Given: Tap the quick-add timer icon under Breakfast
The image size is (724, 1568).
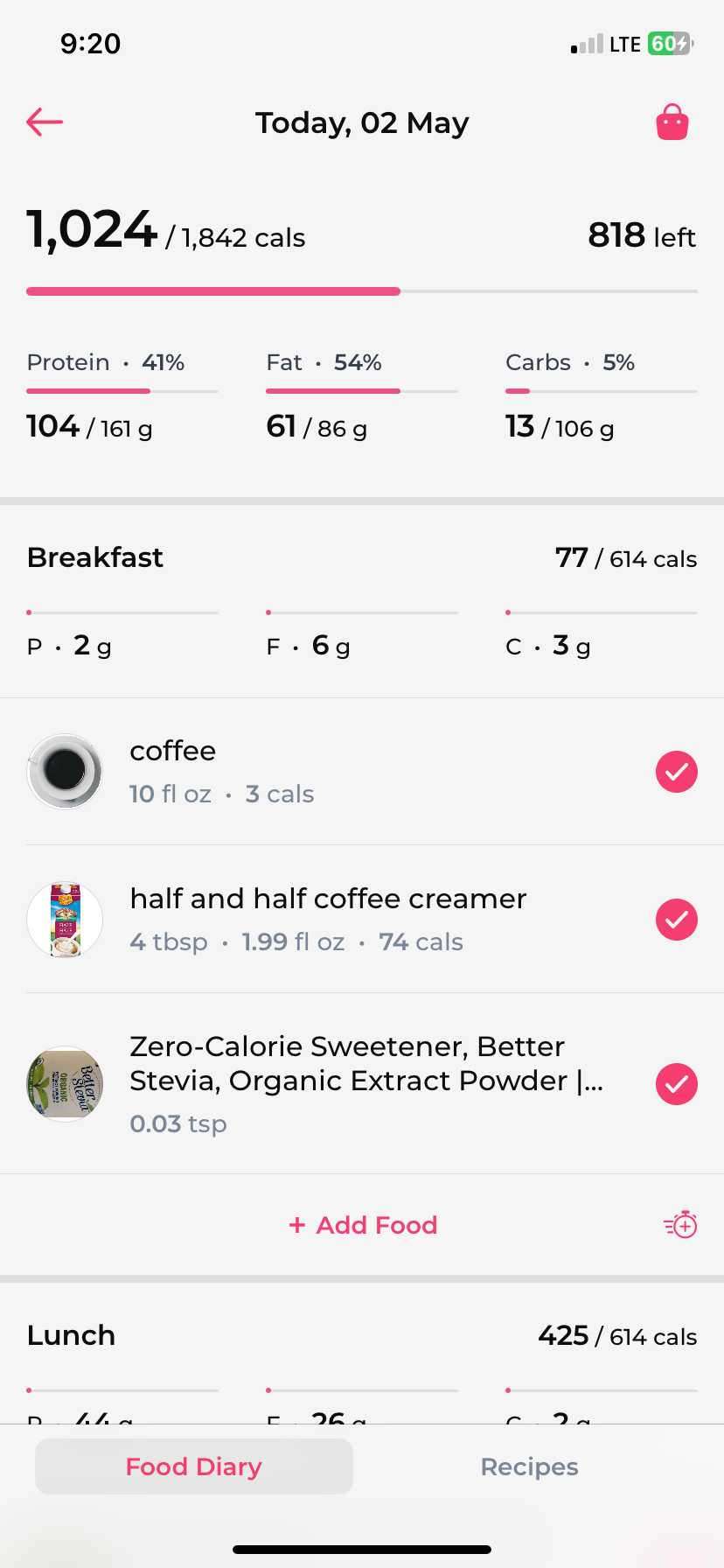Looking at the screenshot, I should pyautogui.click(x=680, y=1225).
